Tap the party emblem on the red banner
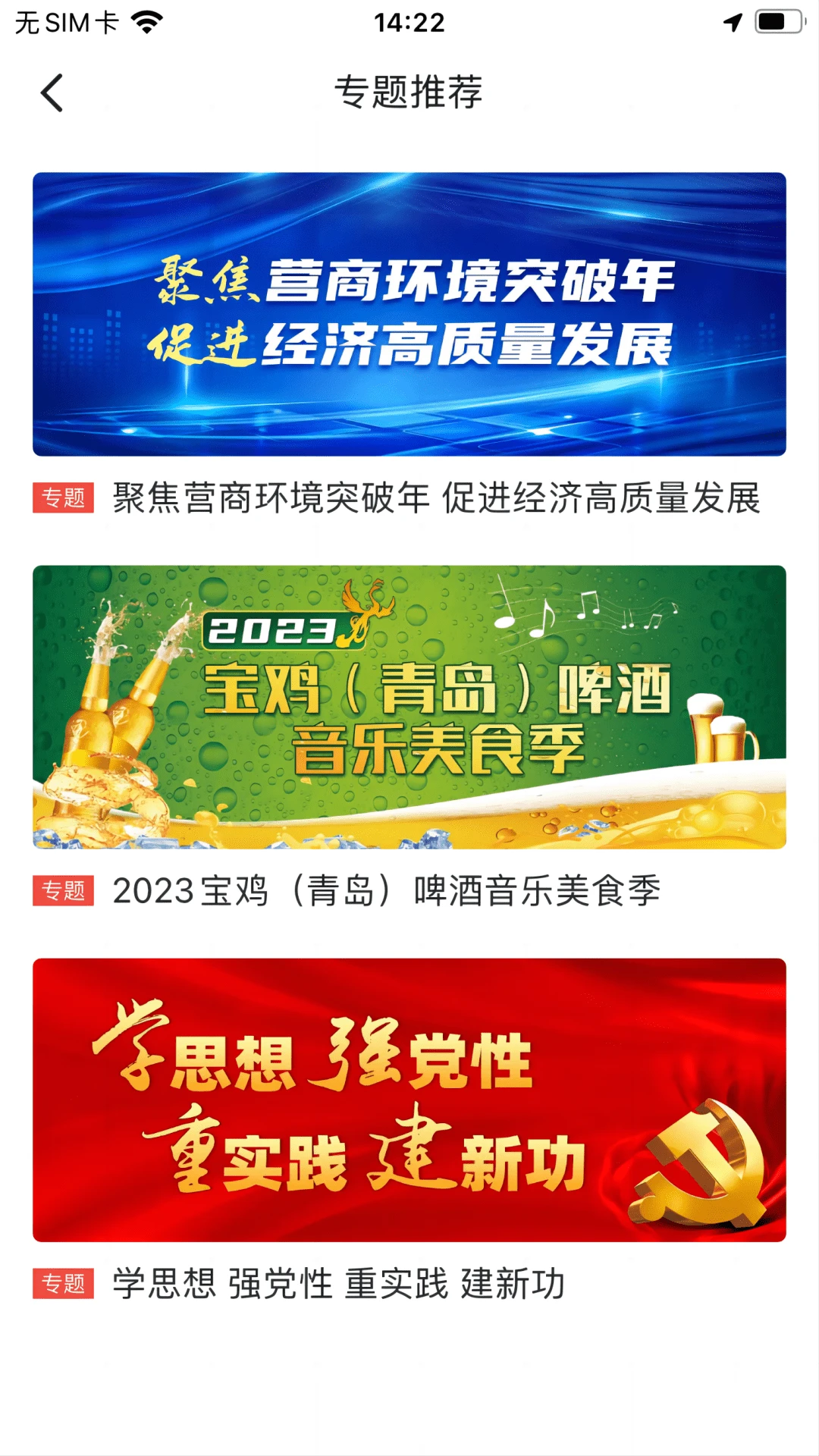Viewport: 819px width, 1456px height. [698, 1160]
